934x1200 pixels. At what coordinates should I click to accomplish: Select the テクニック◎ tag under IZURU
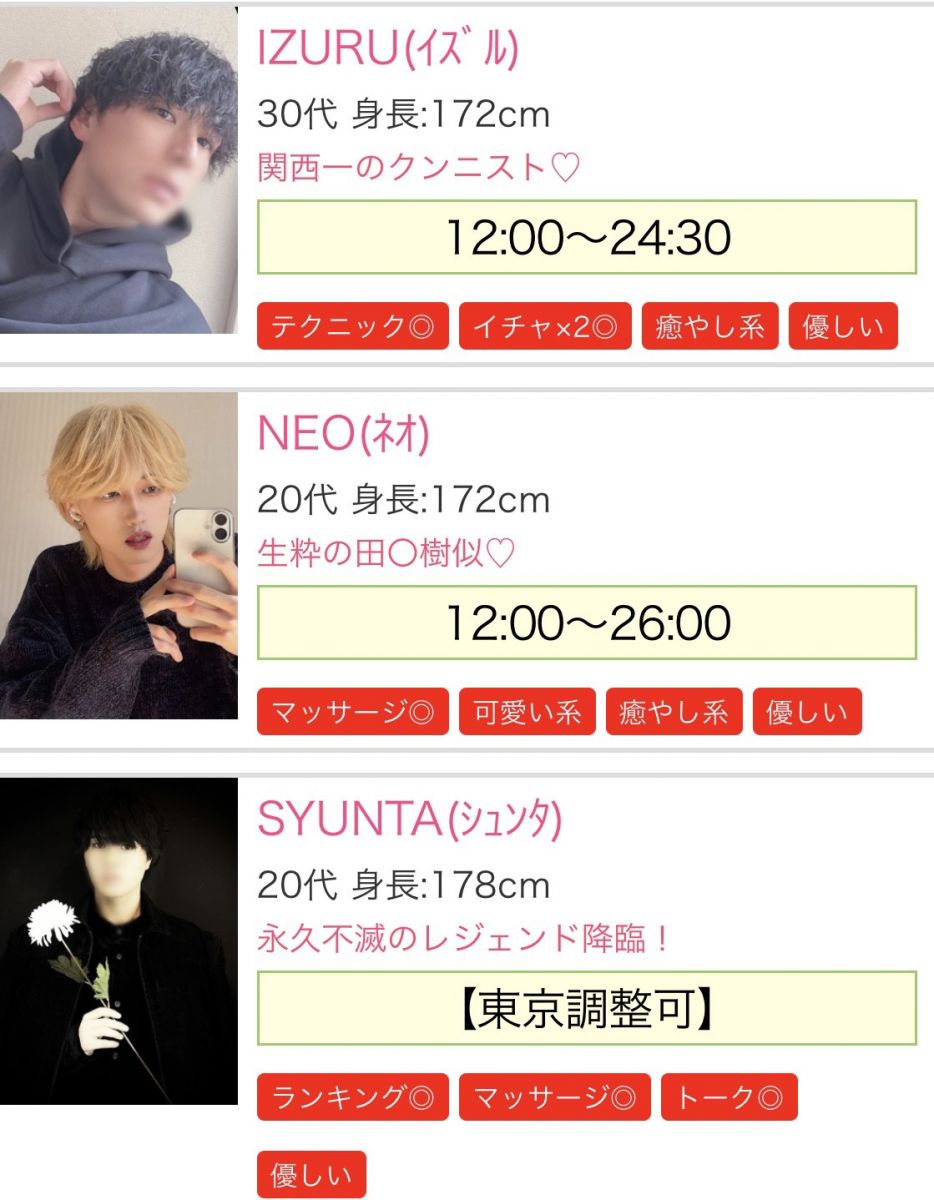point(353,327)
